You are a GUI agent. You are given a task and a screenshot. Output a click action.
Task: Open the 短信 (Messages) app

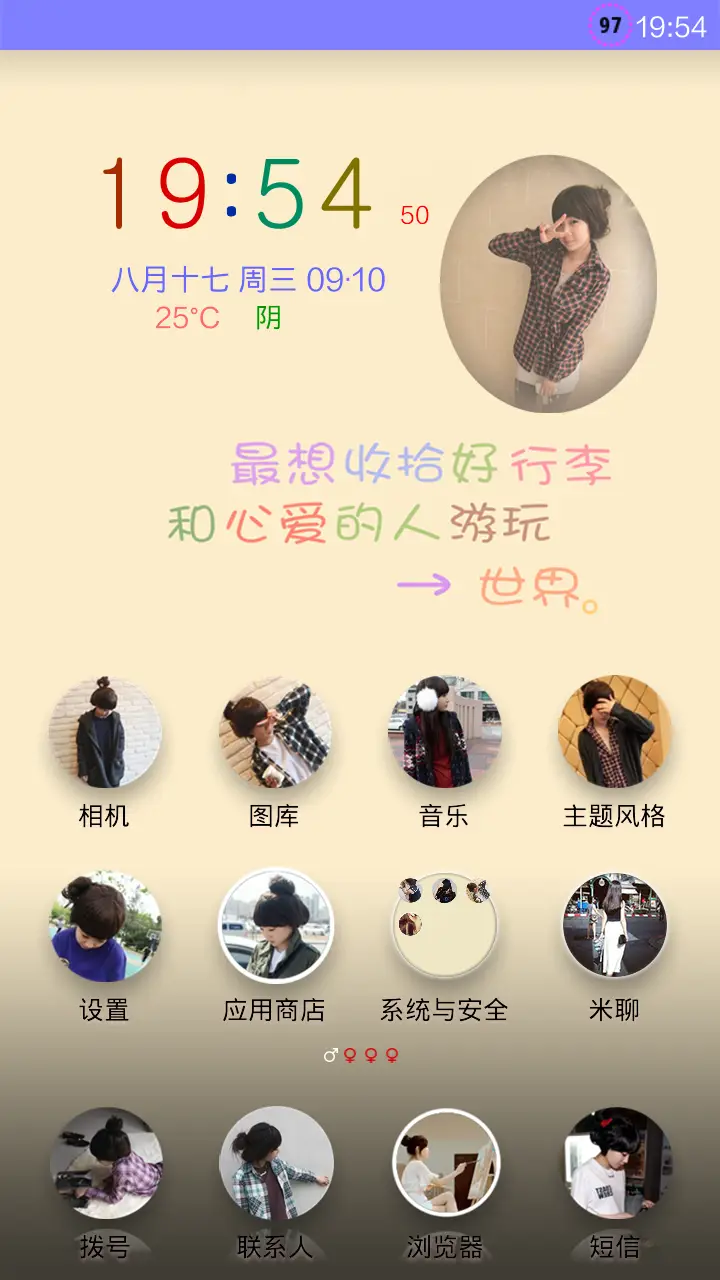(x=614, y=1165)
